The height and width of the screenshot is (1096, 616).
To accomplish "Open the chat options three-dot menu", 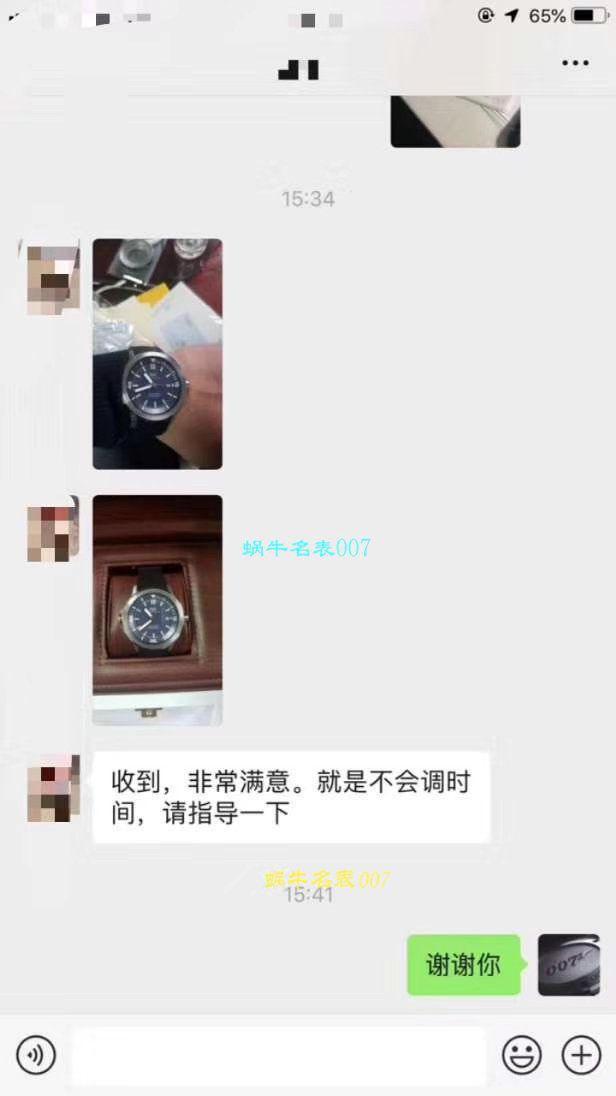I will [575, 63].
